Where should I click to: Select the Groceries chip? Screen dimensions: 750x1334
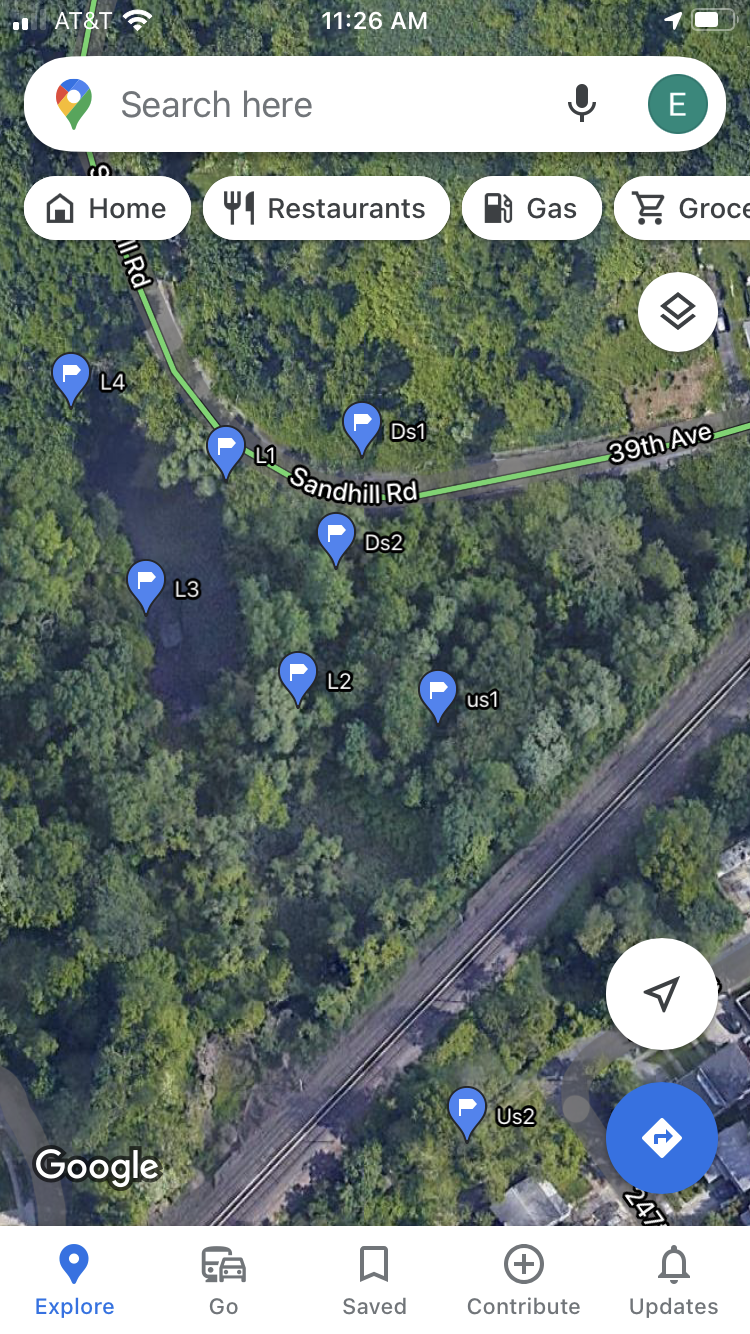[x=682, y=208]
